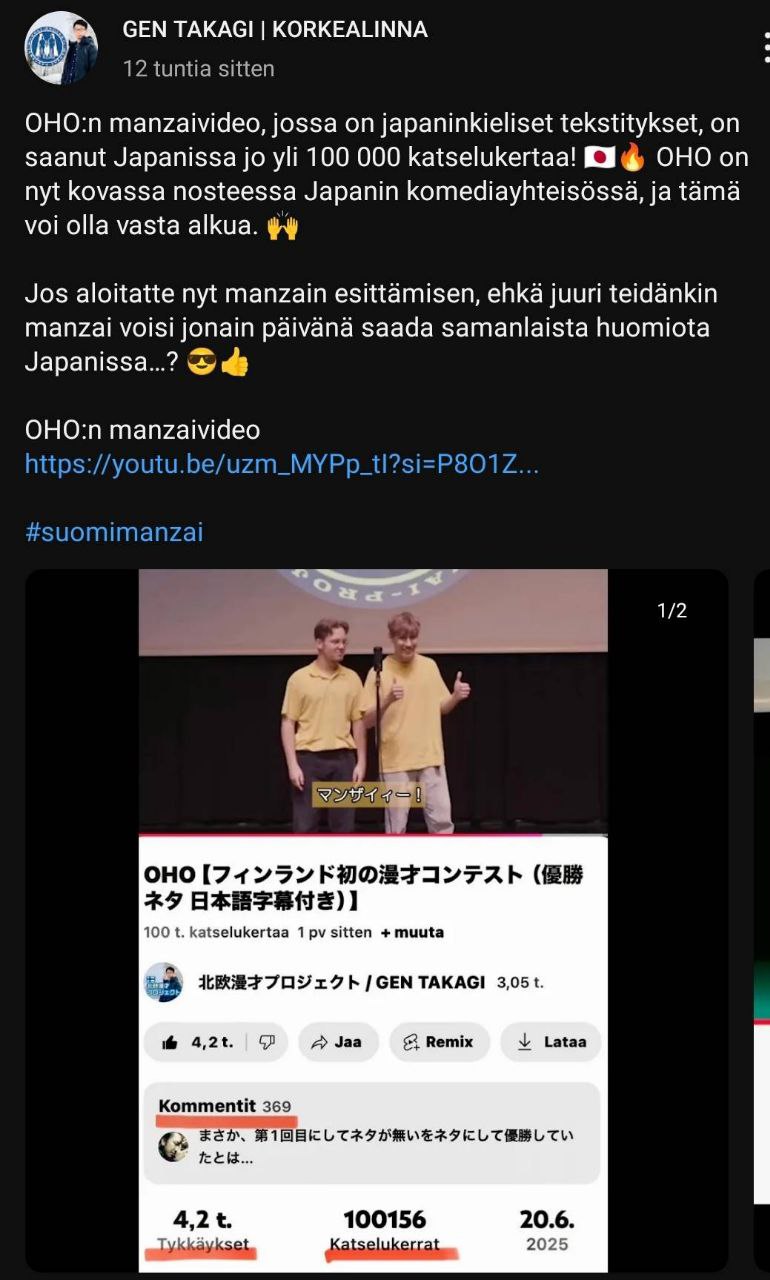This screenshot has height=1280, width=770.
Task: Open GEN TAKAGI | KORKEALINNA channel name
Action: (274, 30)
